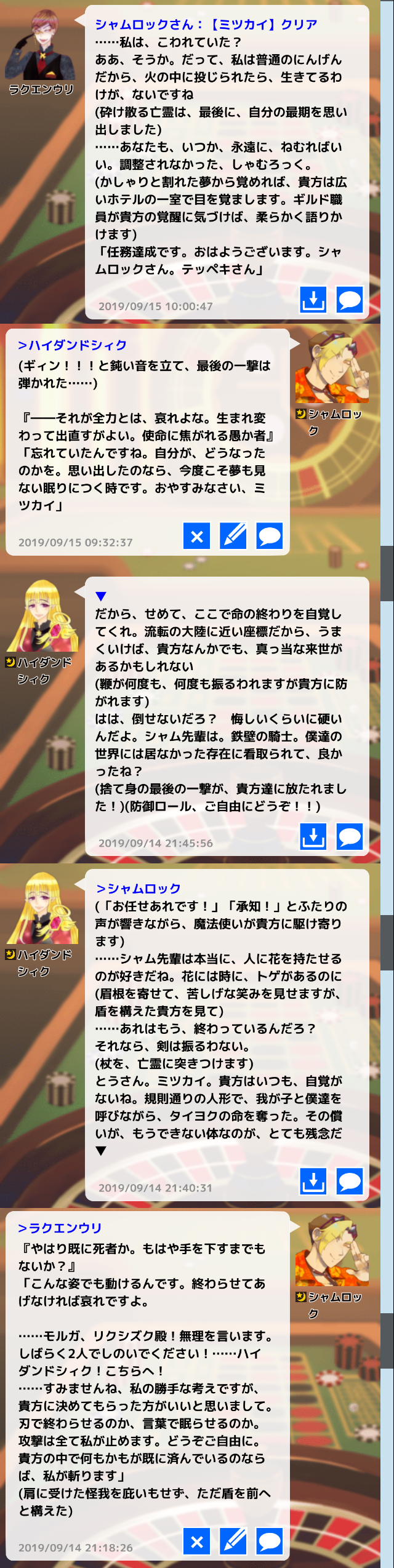Edit the 21:18:26 シャムロック post
Viewport: 394px width, 1568px height.
click(233, 1541)
